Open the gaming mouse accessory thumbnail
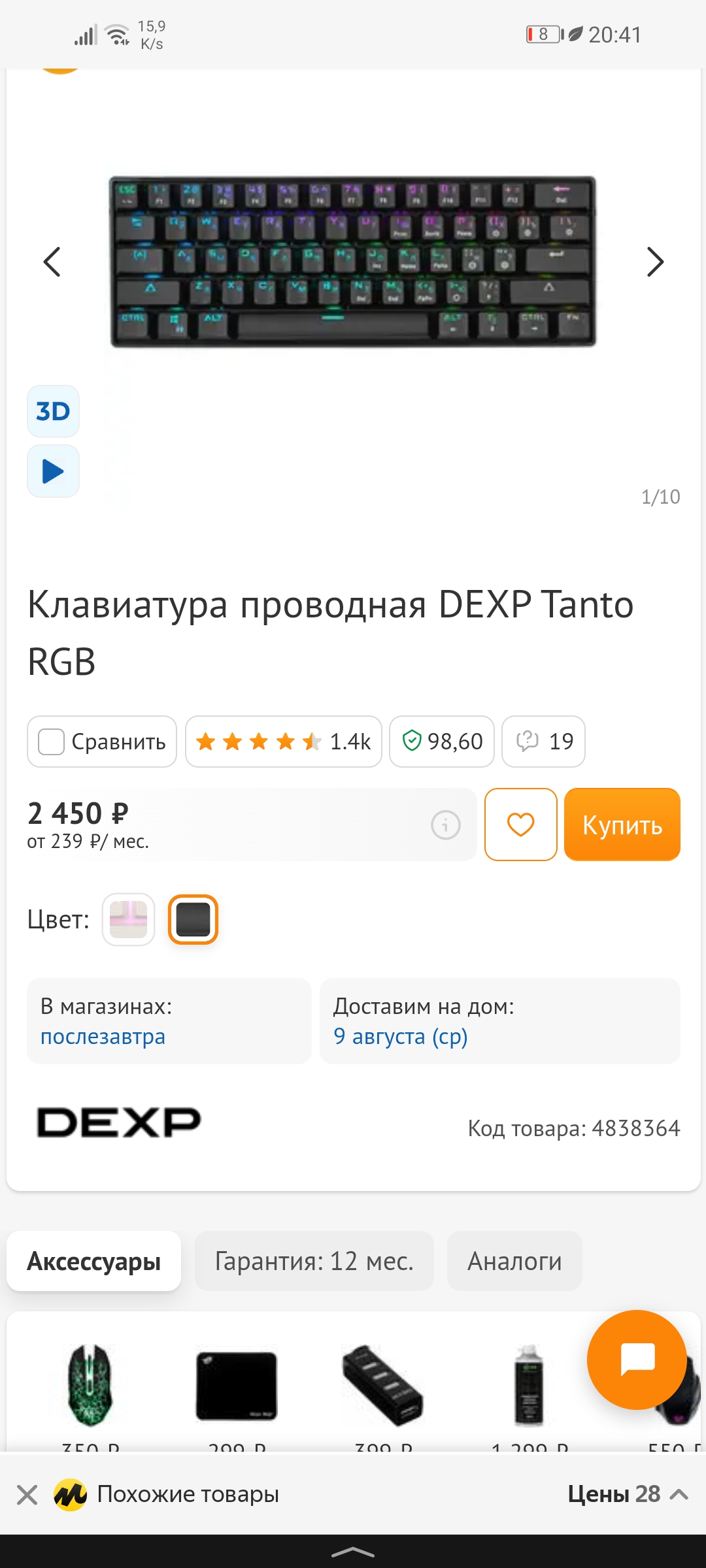The height and width of the screenshot is (1568, 706). (x=90, y=1385)
